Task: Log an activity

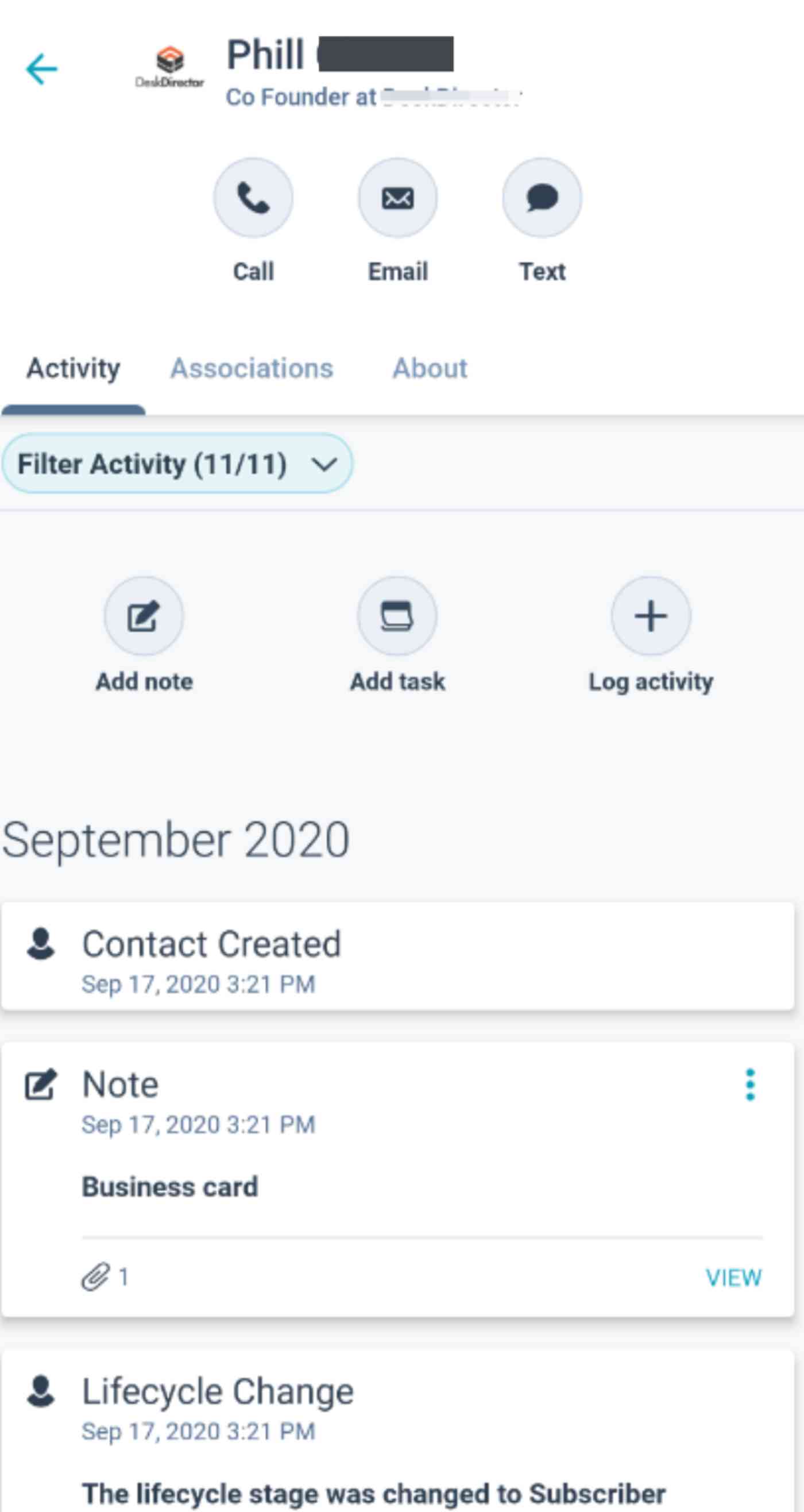Action: [x=650, y=616]
